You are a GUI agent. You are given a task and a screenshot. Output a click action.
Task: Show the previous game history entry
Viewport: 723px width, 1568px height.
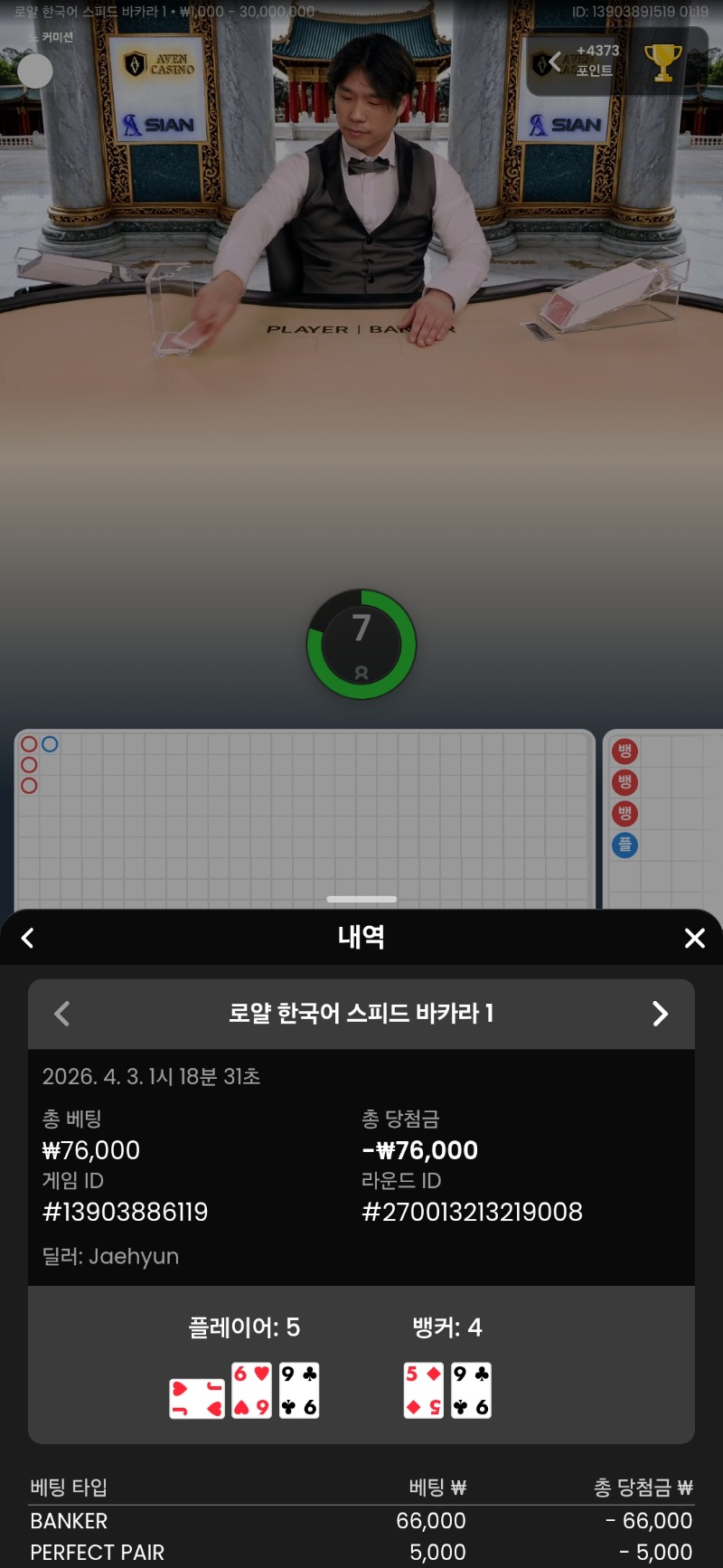click(x=62, y=1014)
